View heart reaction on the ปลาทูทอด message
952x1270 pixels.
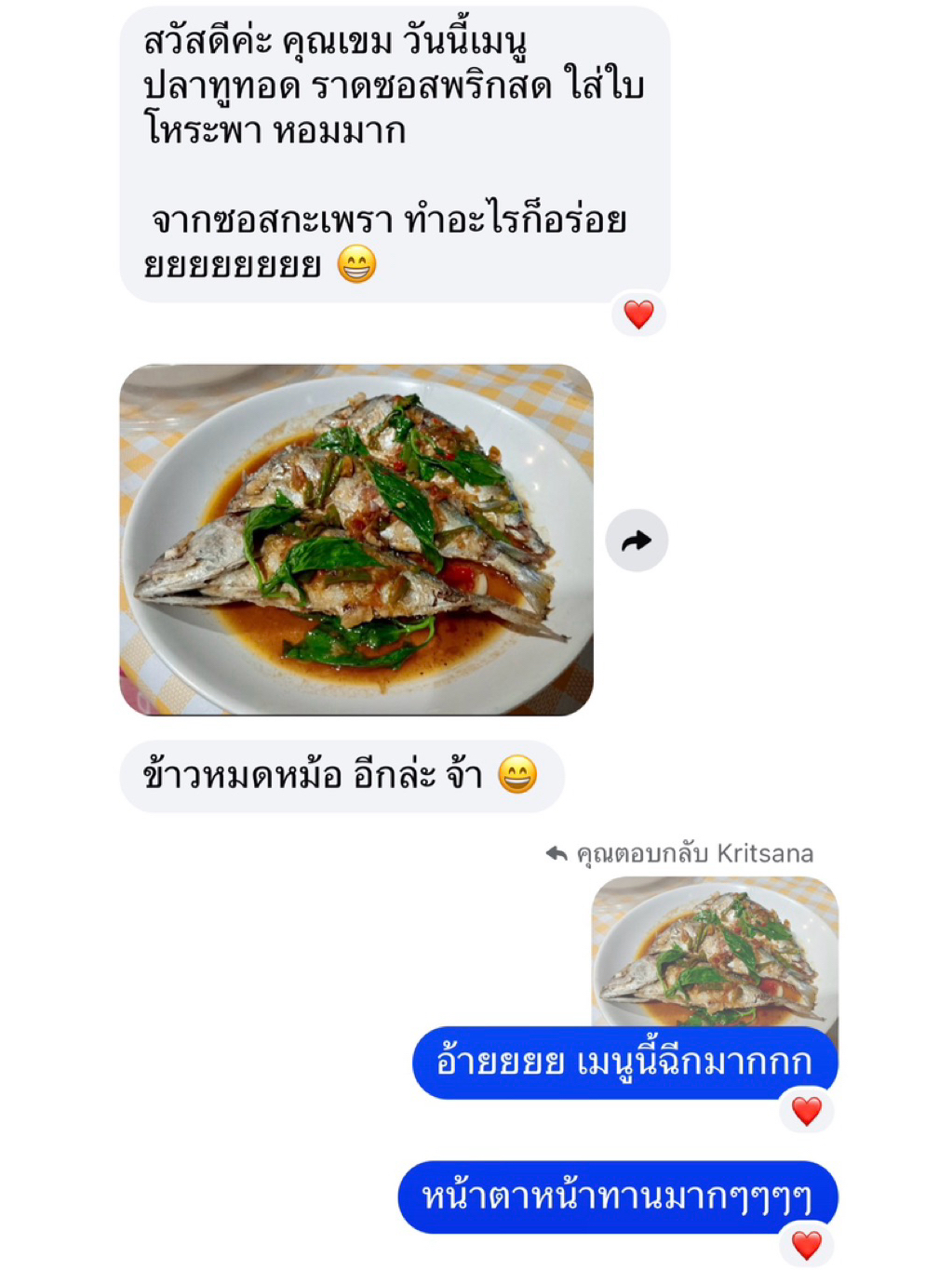pyautogui.click(x=638, y=314)
